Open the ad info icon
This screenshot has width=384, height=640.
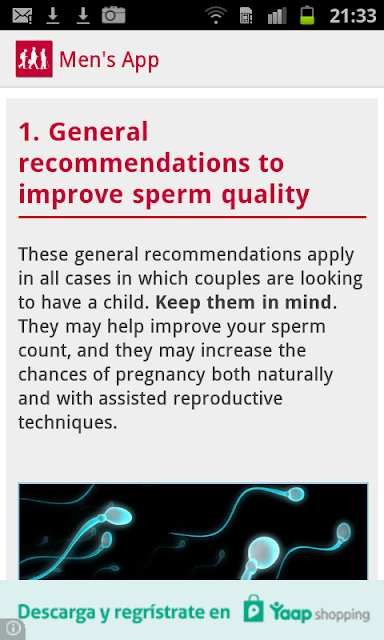12,629
